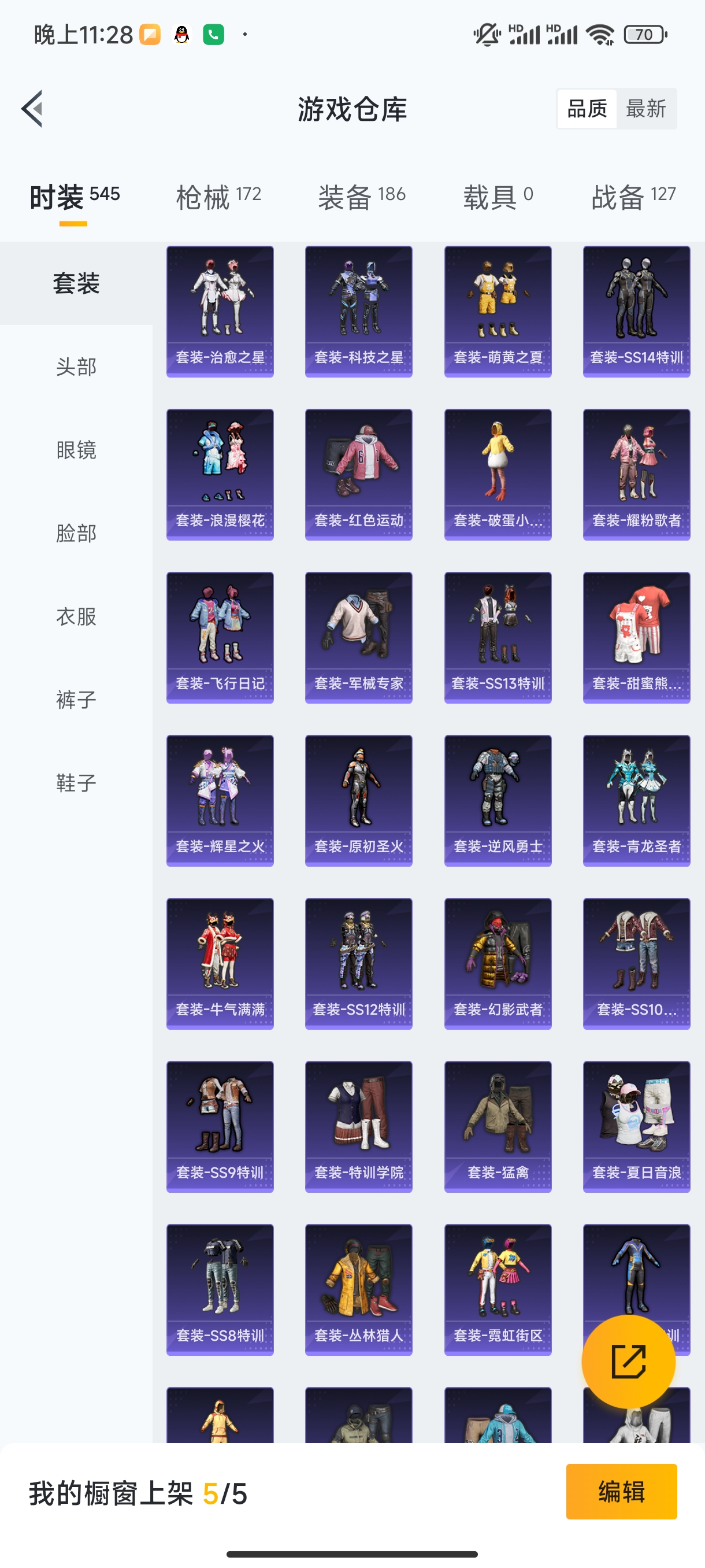Open the 脸部 category

[x=76, y=533]
